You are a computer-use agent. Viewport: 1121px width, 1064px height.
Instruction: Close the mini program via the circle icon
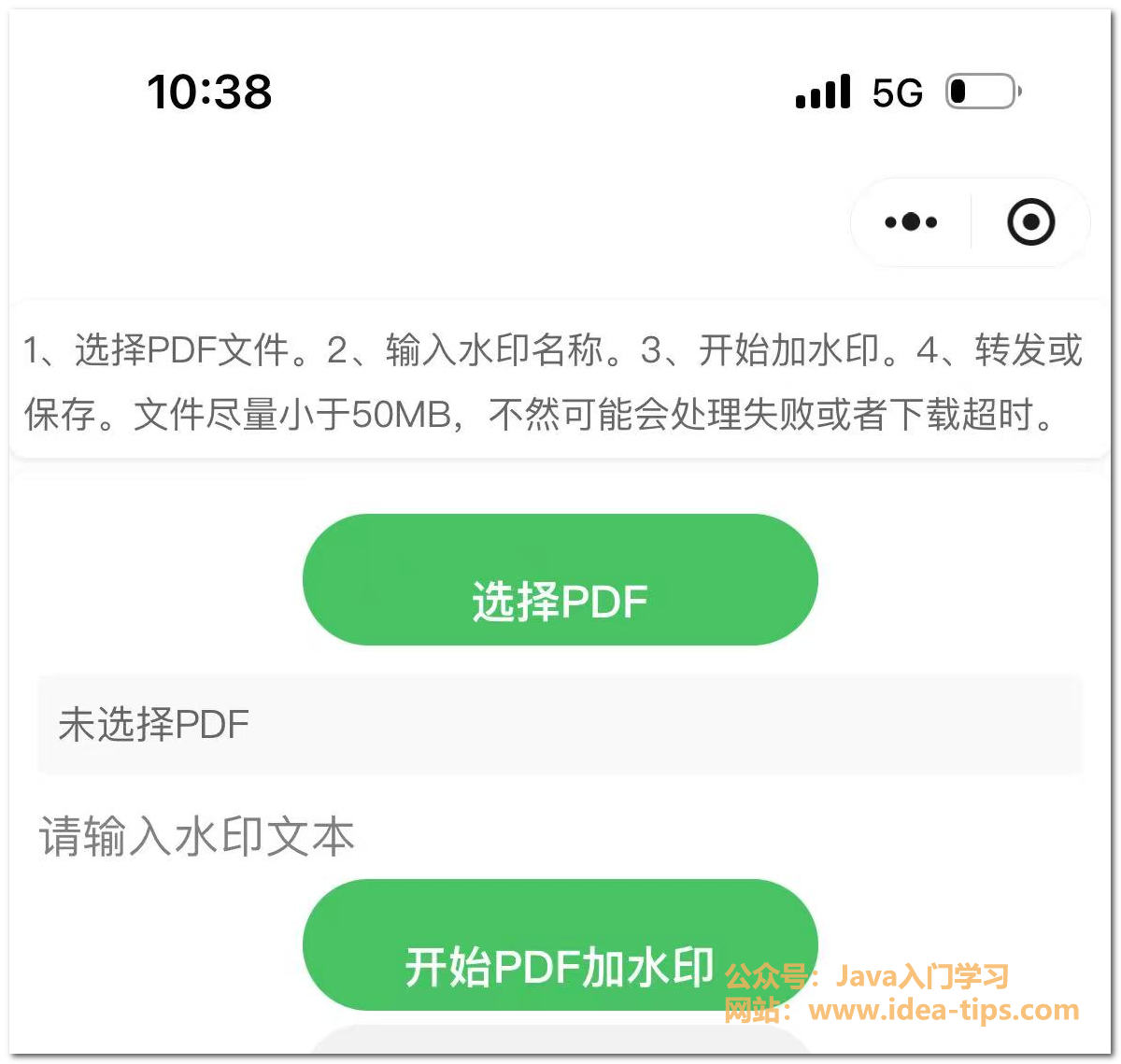(x=1030, y=222)
